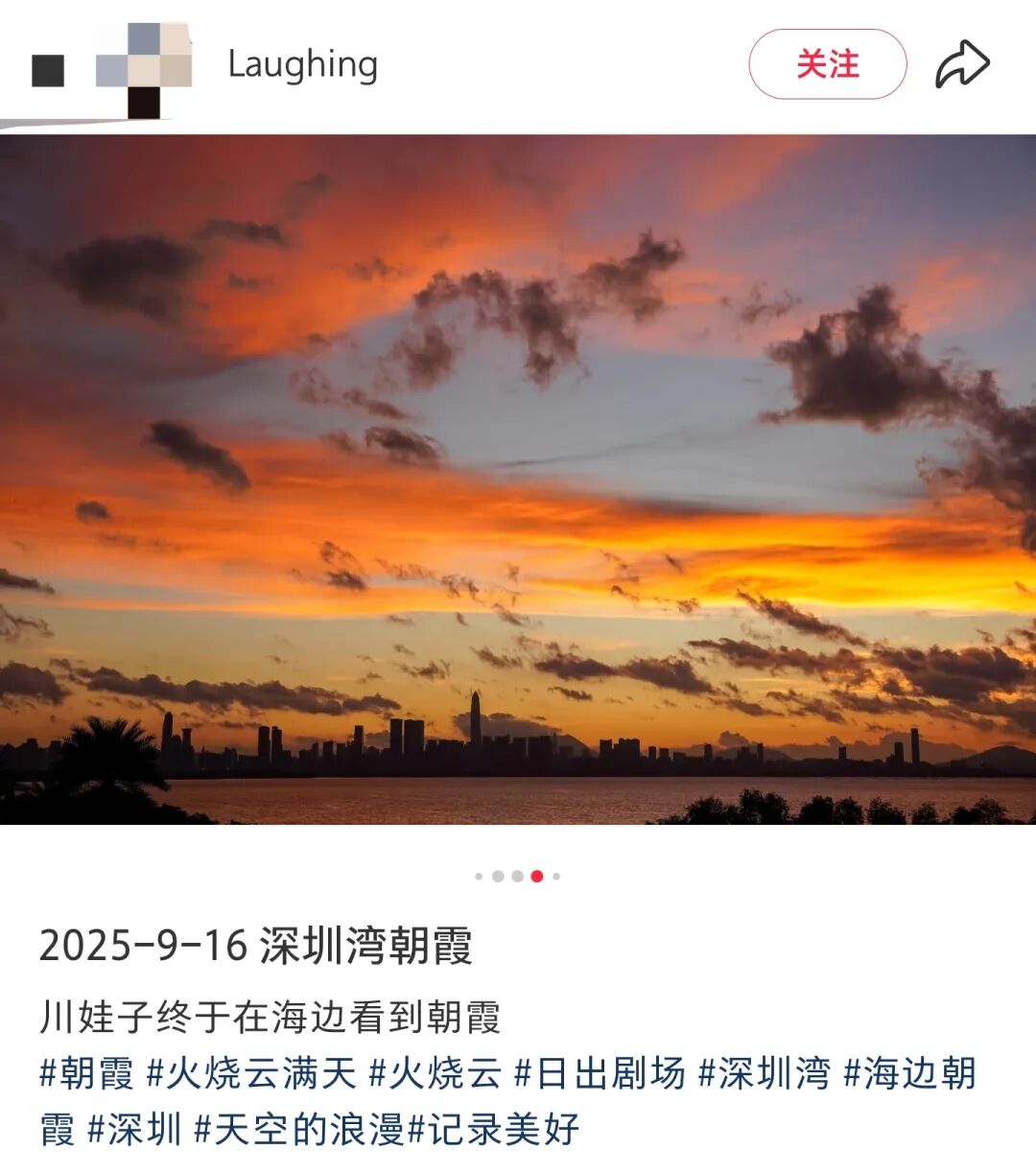Open the #记录美好 hashtag
This screenshot has height=1173, width=1036.
pyautogui.click(x=495, y=1130)
